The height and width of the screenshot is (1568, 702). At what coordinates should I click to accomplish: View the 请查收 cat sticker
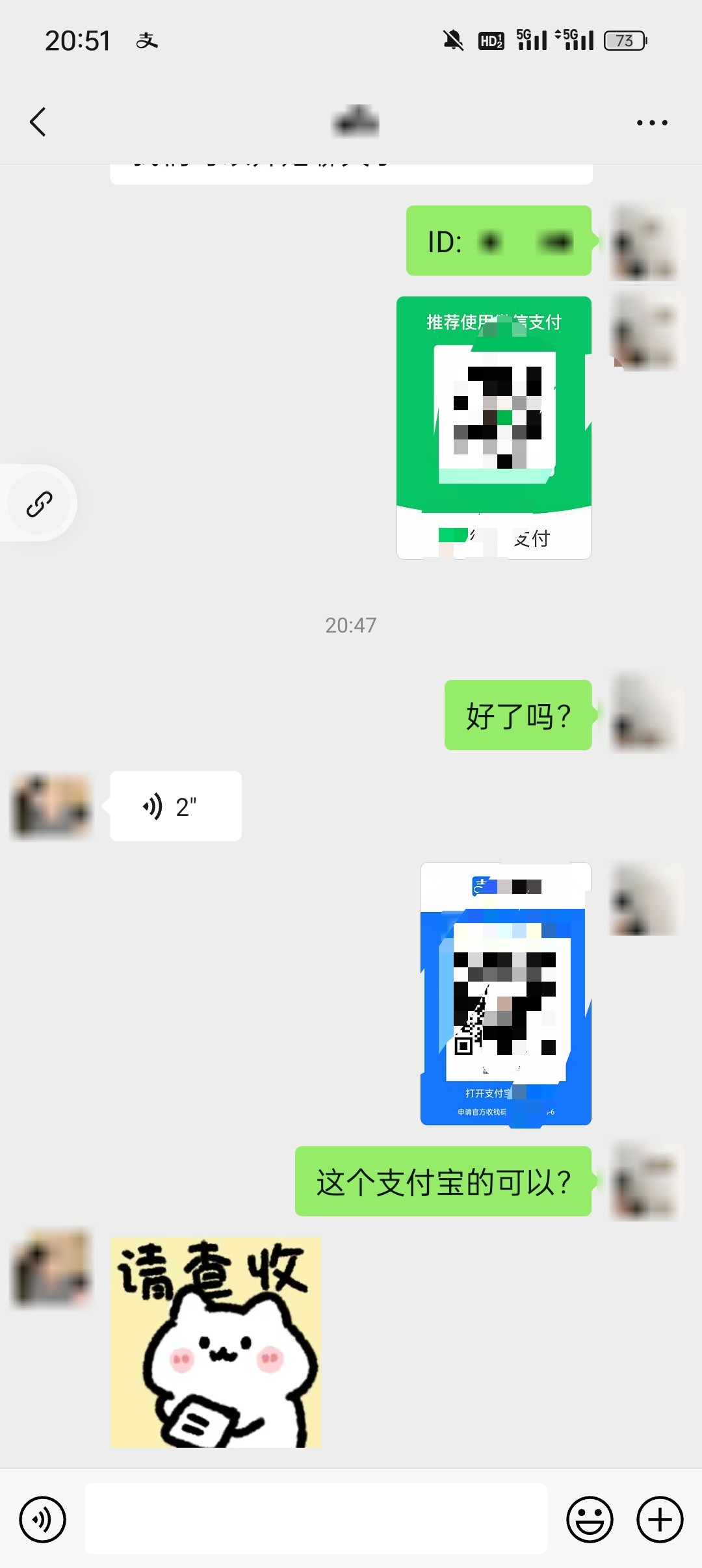point(216,1342)
